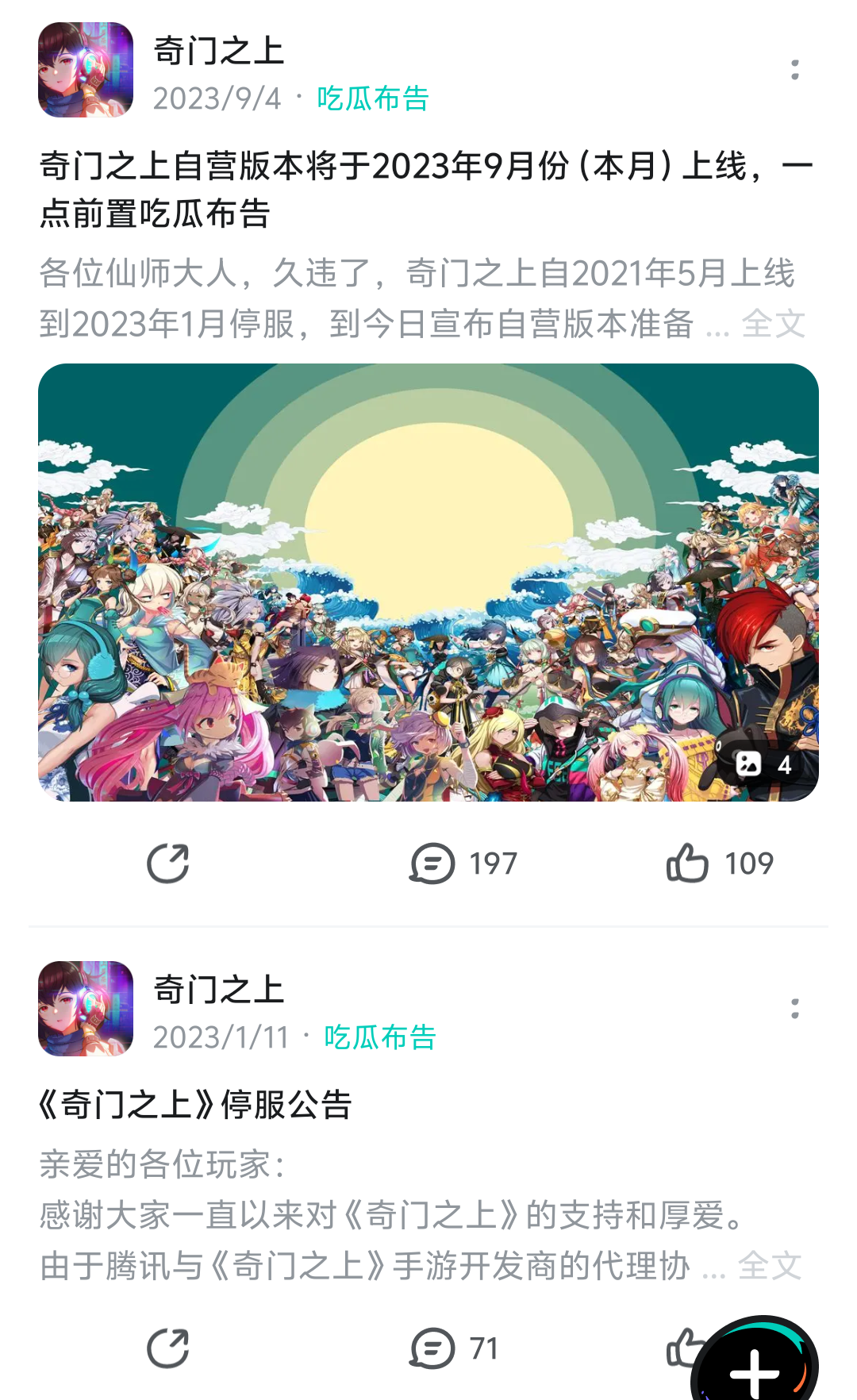
Task: Expand the stop-service announcement via 全文
Action: (x=772, y=1267)
